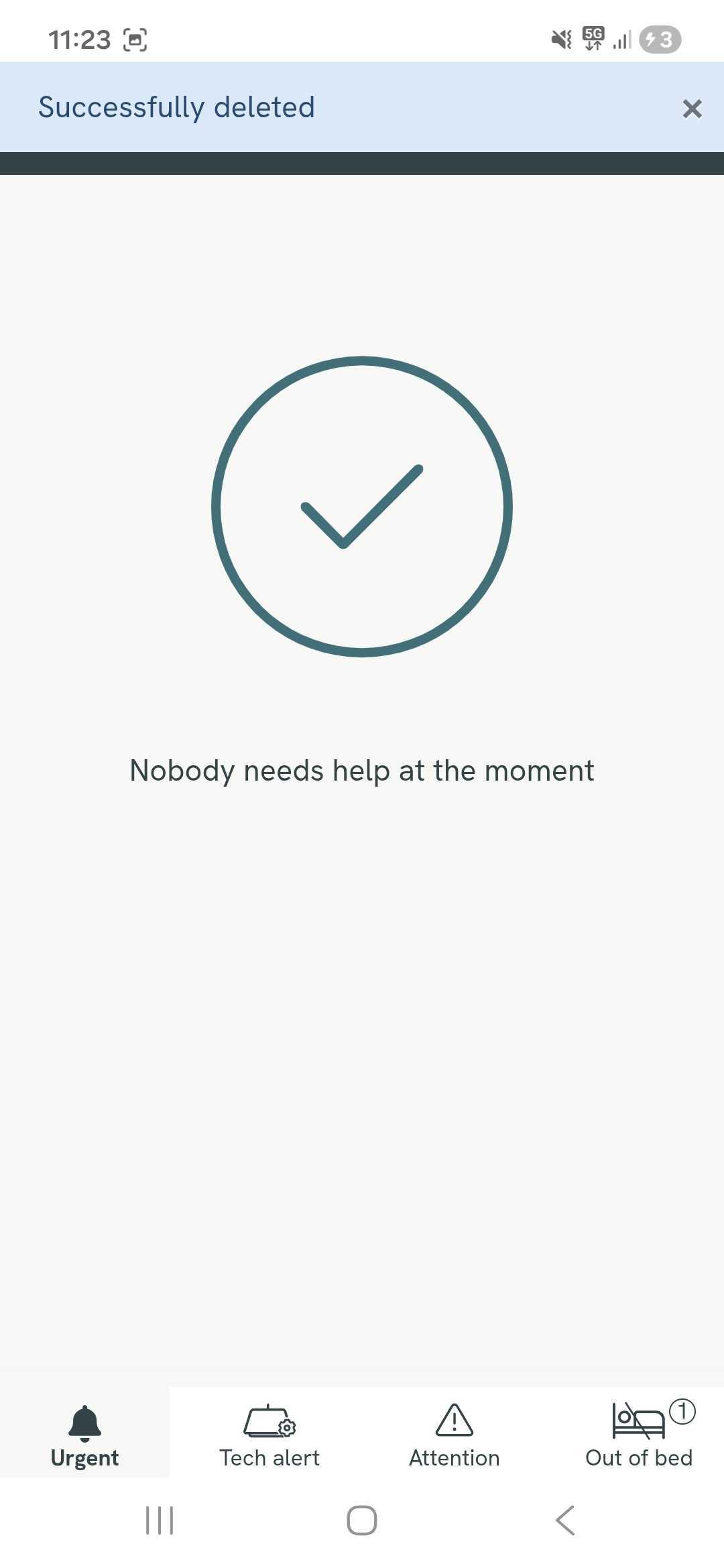This screenshot has height=1568, width=724.
Task: Tap the system back button
Action: click(565, 1520)
